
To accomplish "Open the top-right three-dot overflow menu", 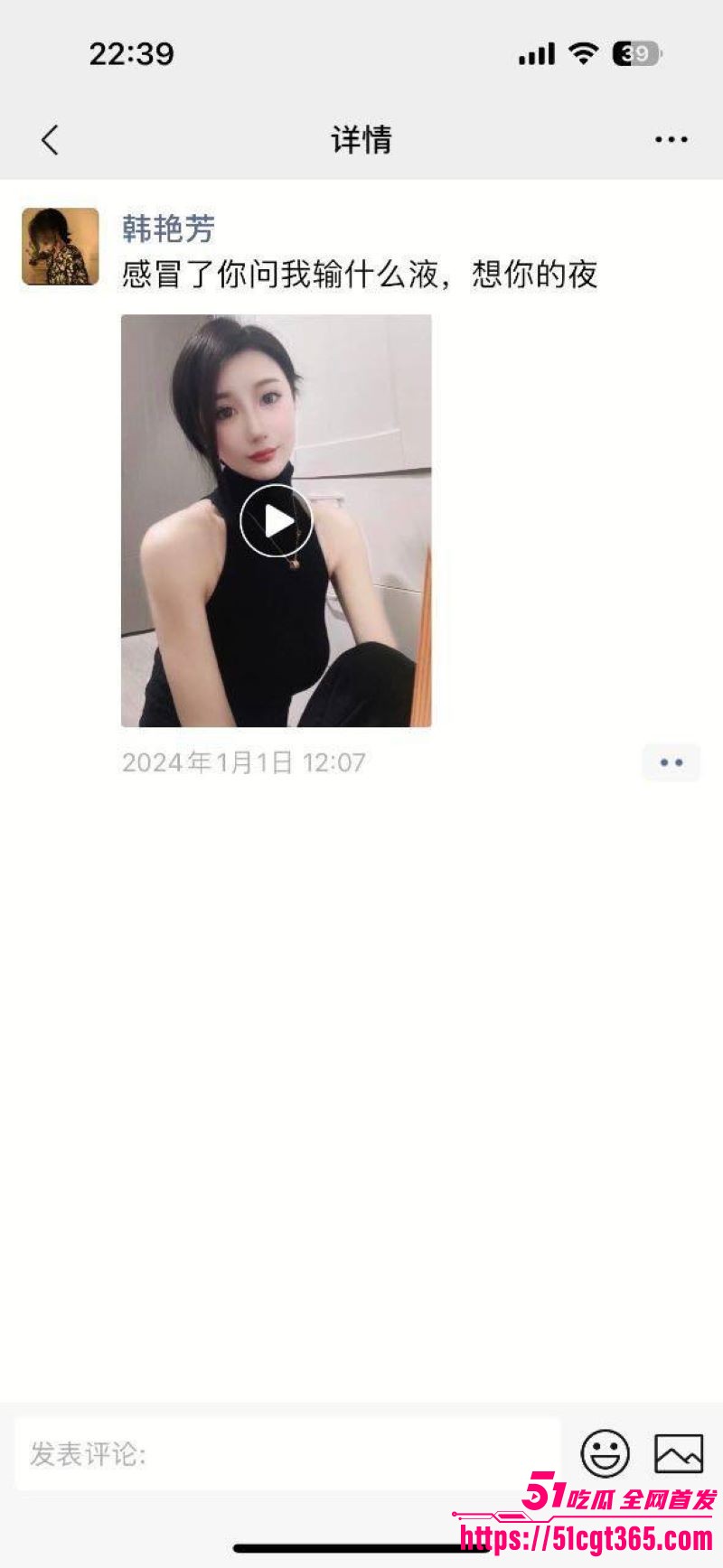I will [x=671, y=140].
